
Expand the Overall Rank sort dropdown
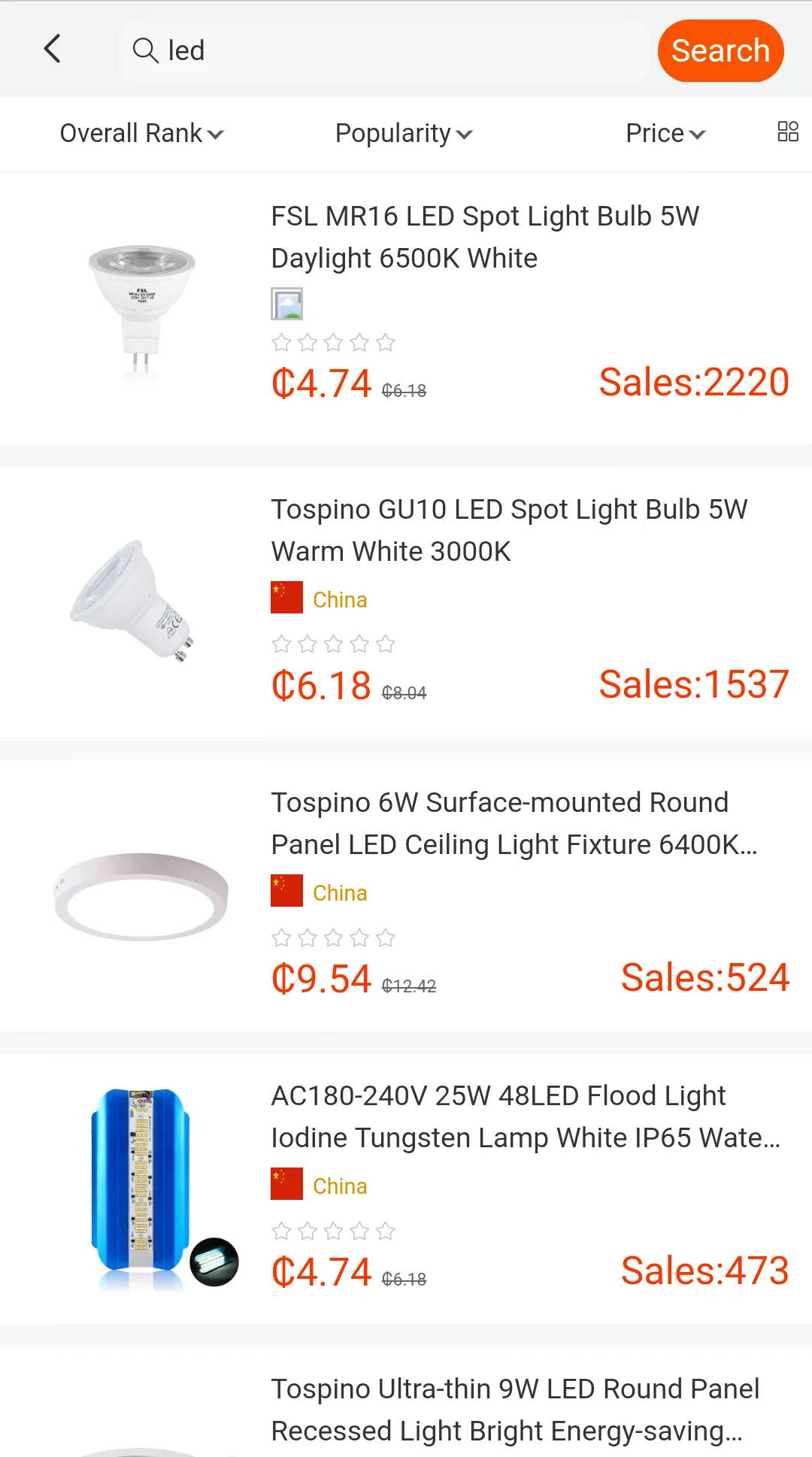(141, 134)
